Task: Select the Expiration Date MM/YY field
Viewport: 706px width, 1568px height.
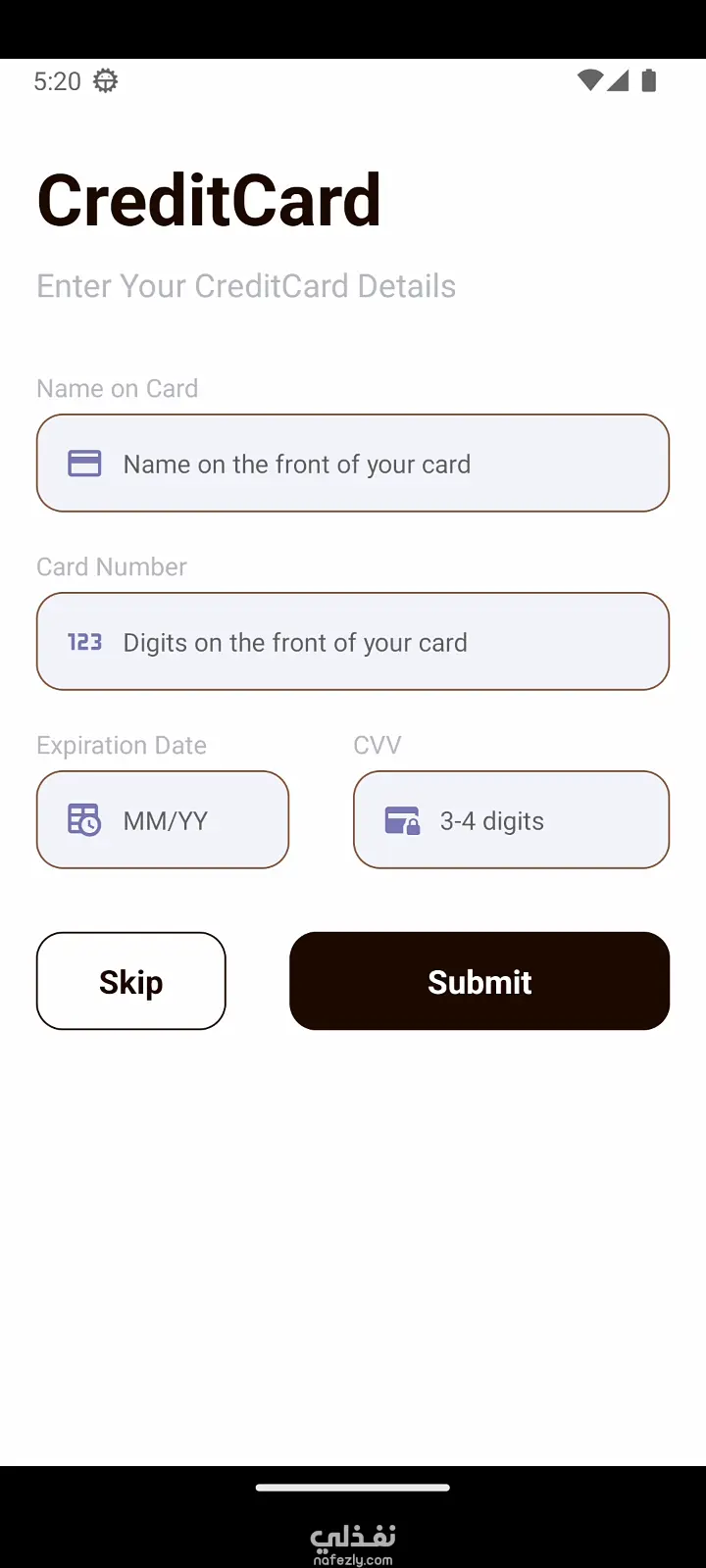Action: pos(163,820)
